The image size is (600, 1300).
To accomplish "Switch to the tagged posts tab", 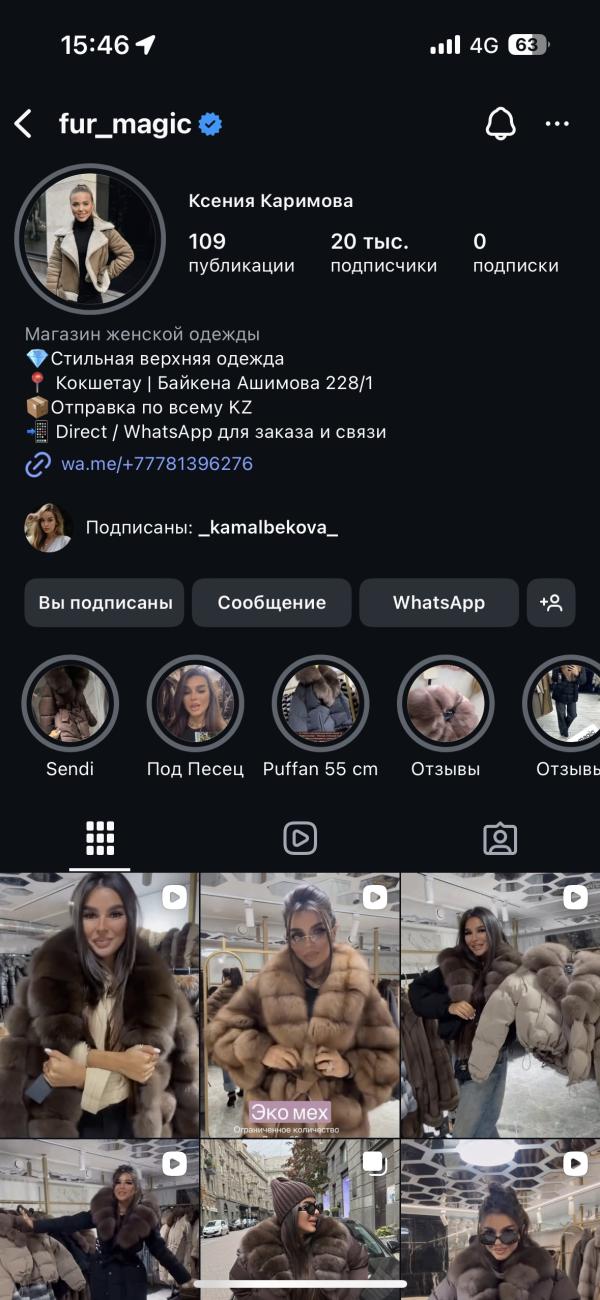I will 500,838.
